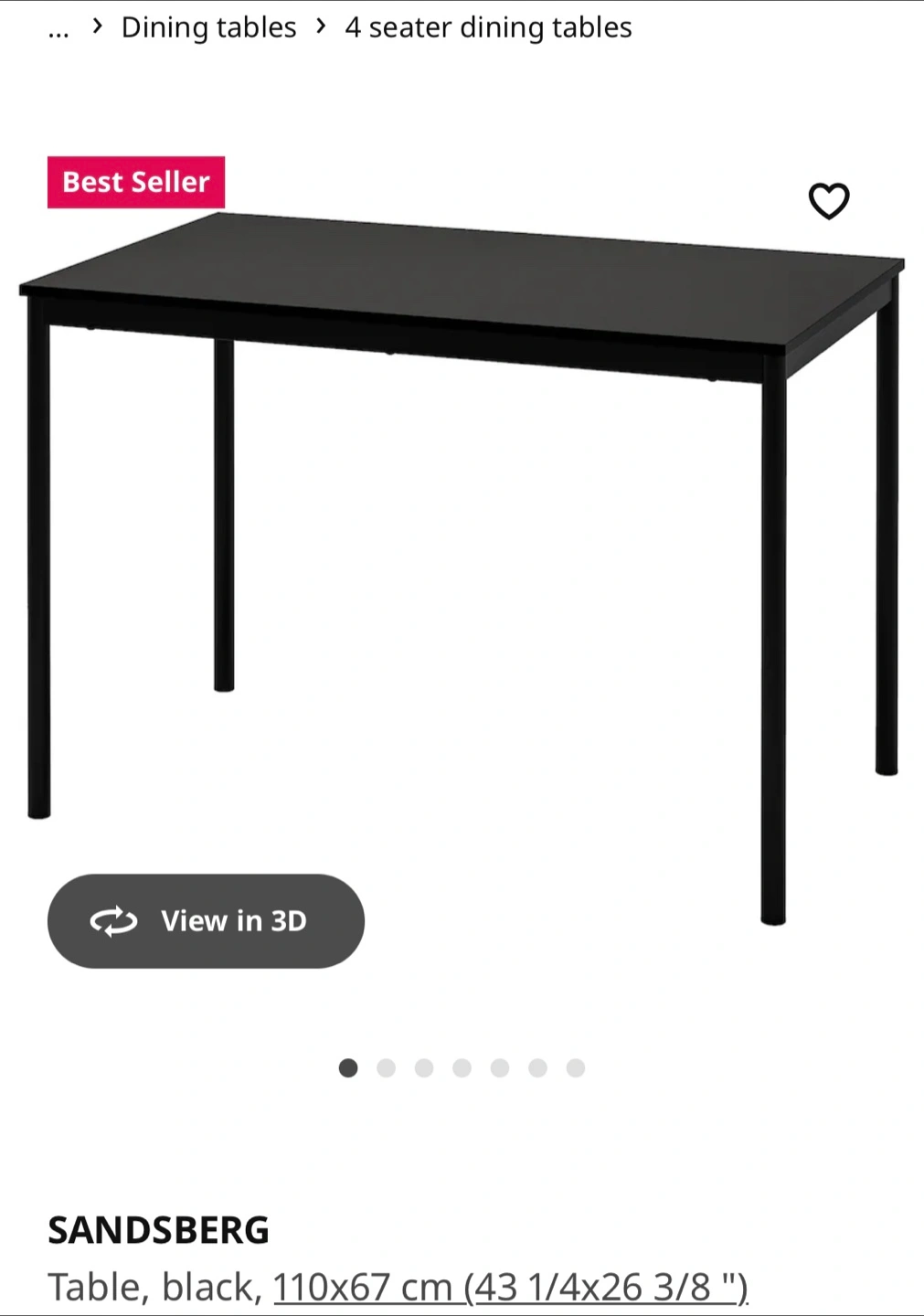The image size is (924, 1316).
Task: Open the 110x67 cm size link
Action: (x=510, y=1287)
